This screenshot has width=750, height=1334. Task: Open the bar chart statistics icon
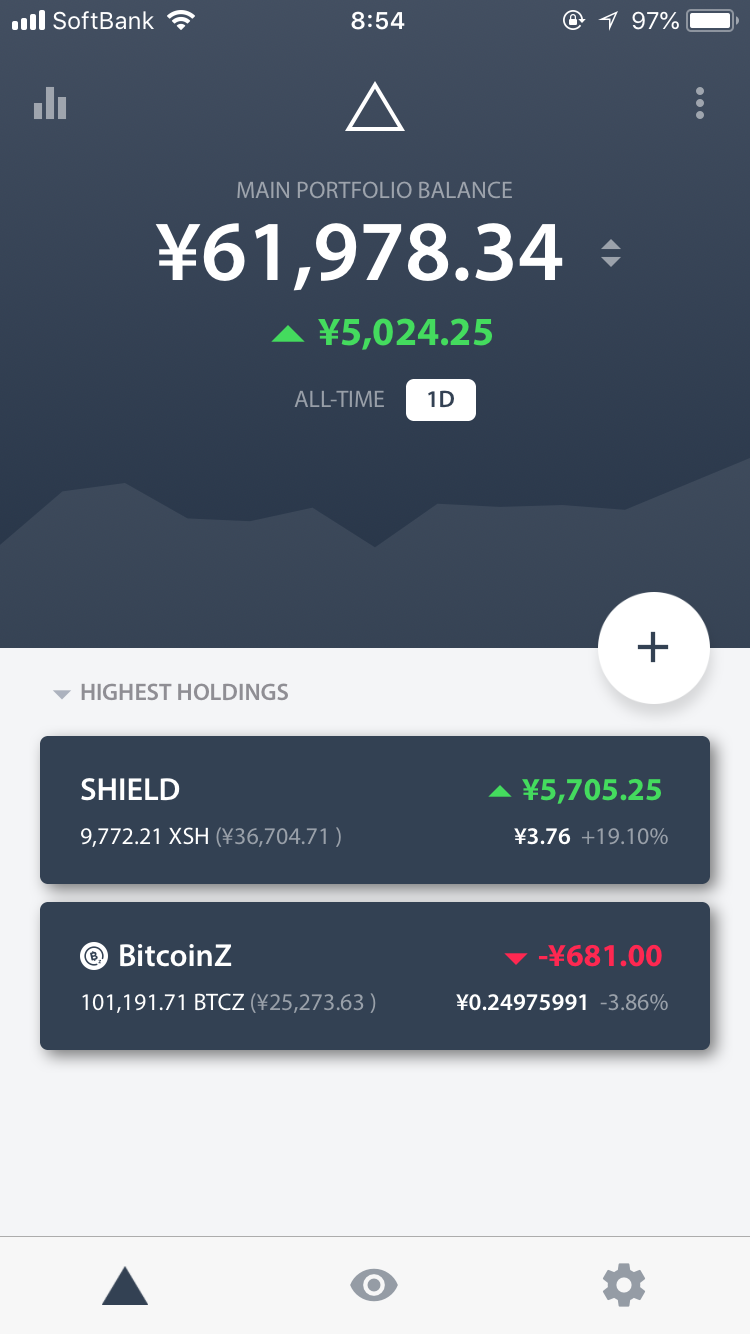[x=50, y=103]
